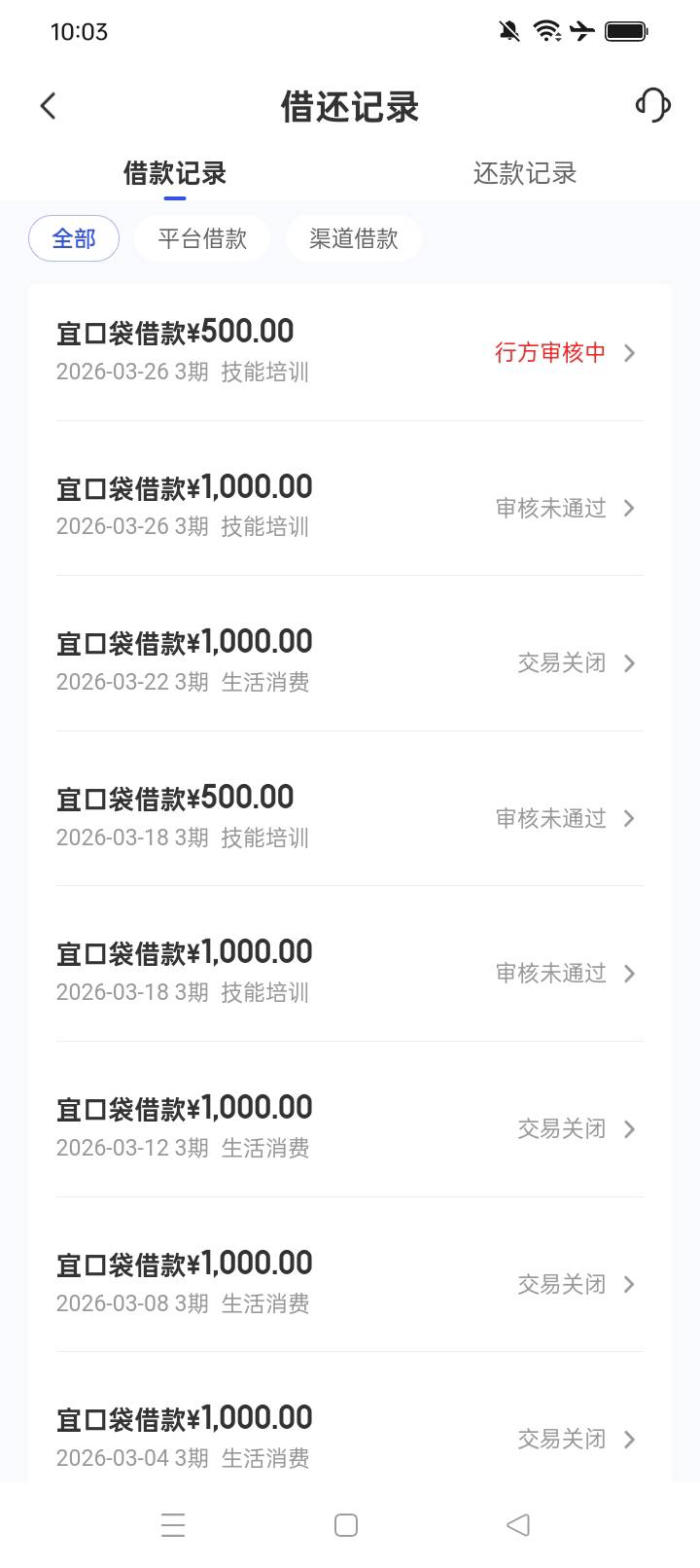Screen dimensions: 700x1568
Task: Open the ¥500.00 loan dated 2026-03-18
Action: tap(350, 817)
